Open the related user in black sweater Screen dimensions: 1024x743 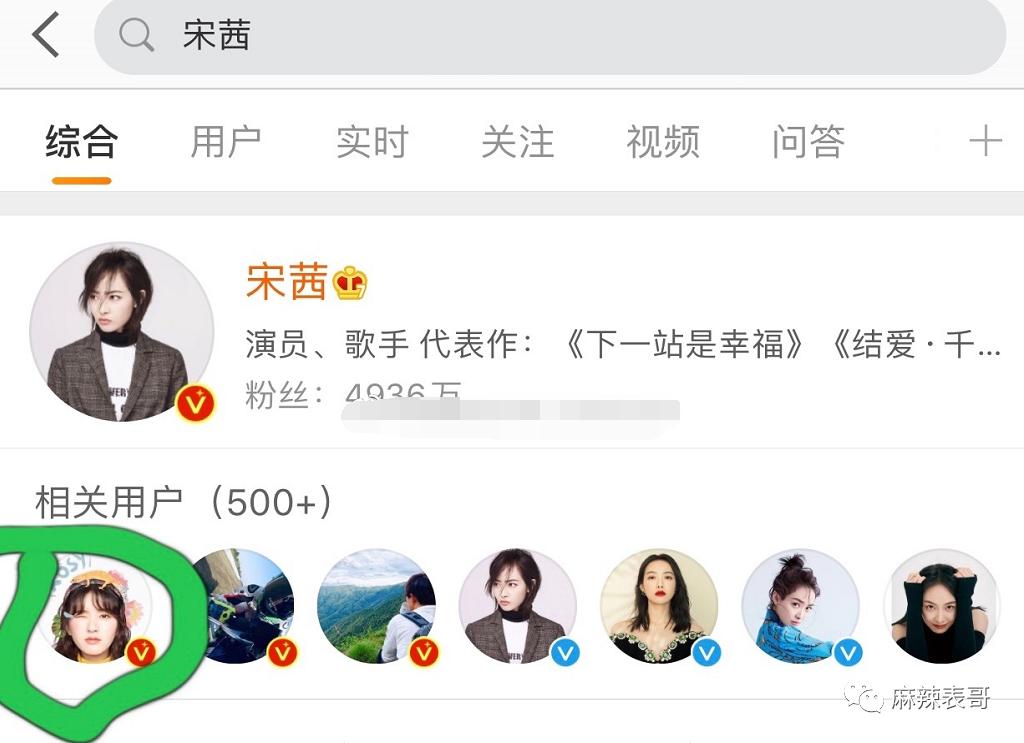[x=941, y=607]
